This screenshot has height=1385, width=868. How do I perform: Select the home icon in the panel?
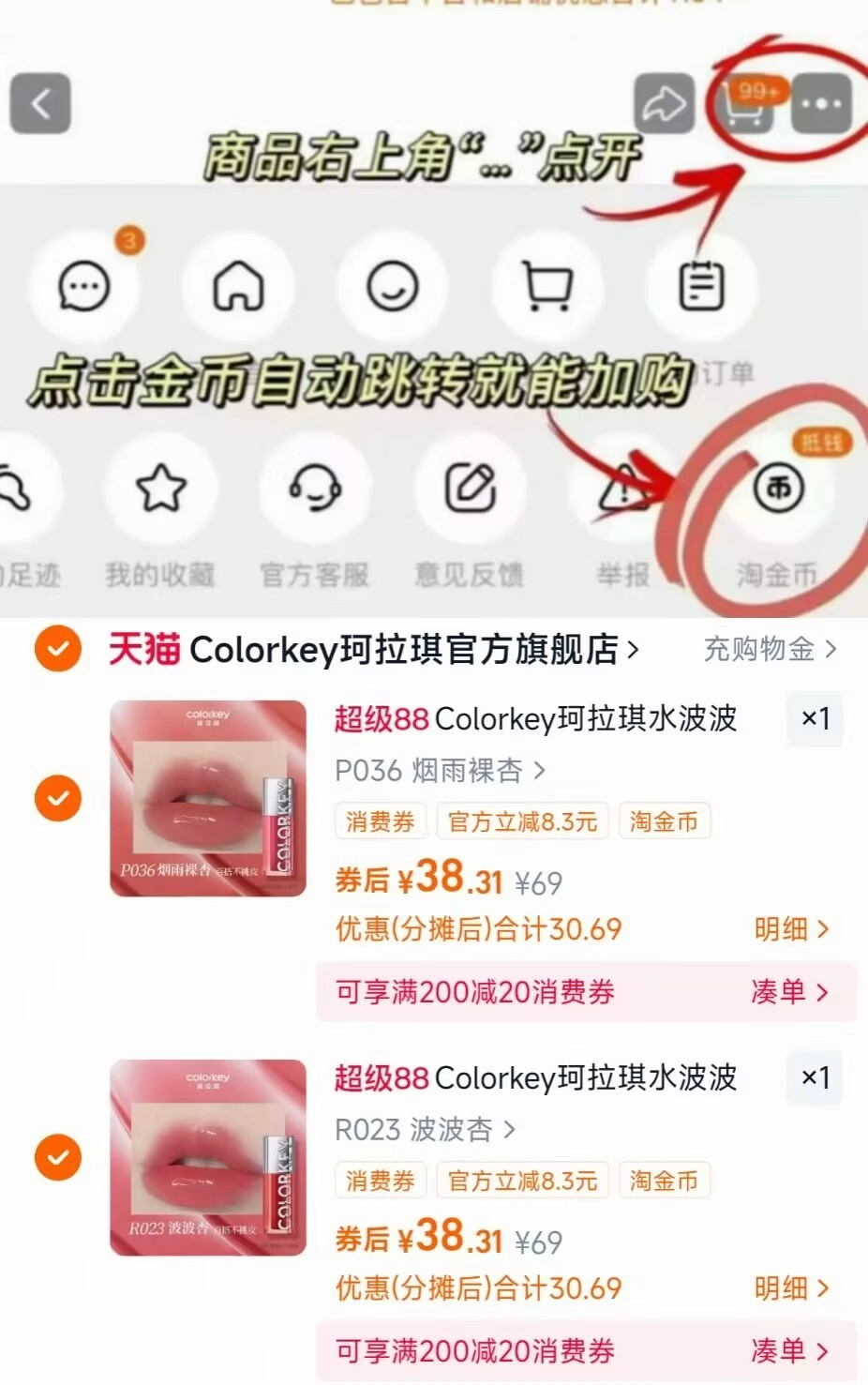[x=238, y=287]
